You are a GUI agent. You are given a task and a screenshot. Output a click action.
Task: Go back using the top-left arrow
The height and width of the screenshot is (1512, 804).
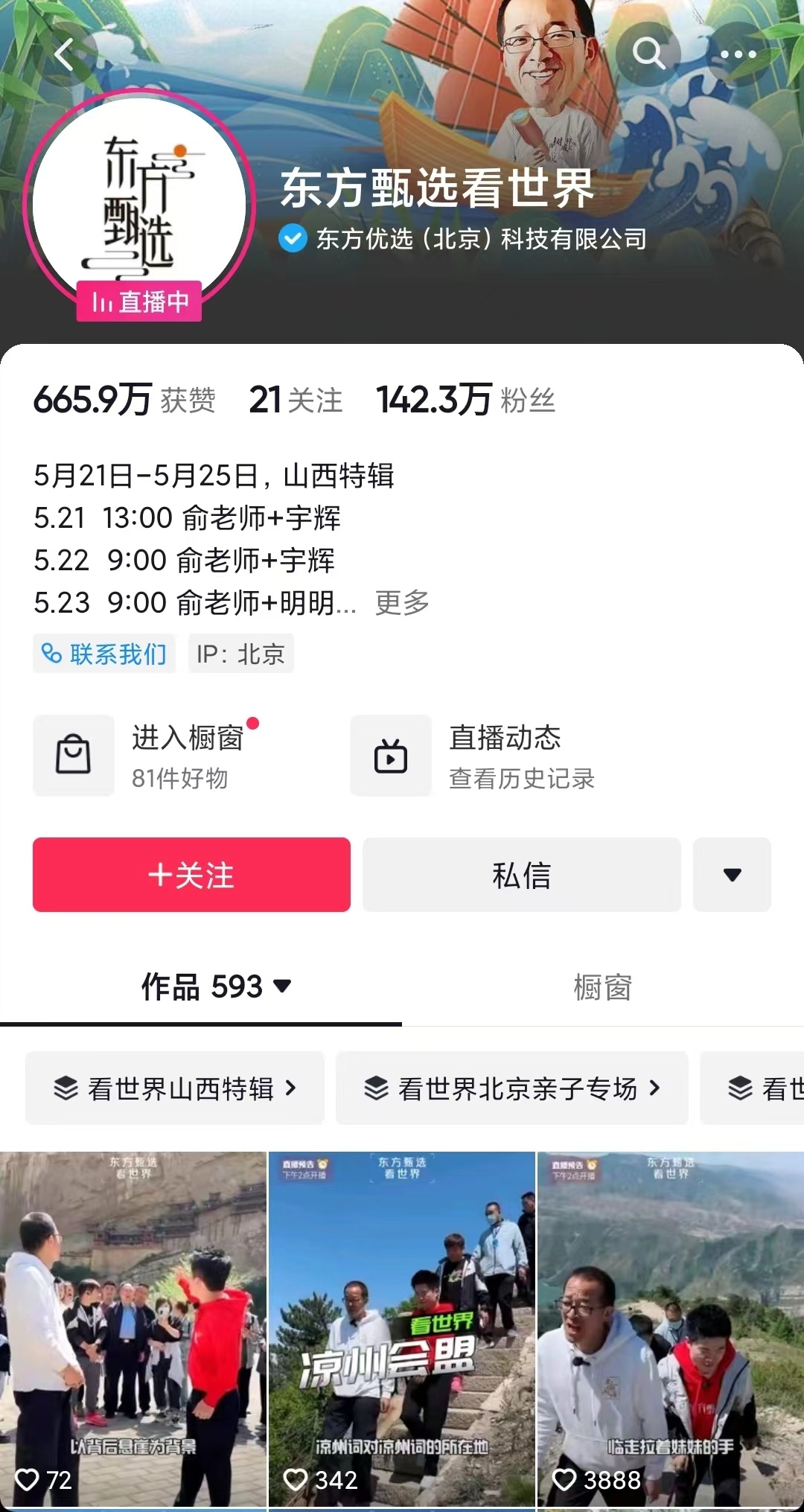[x=64, y=54]
